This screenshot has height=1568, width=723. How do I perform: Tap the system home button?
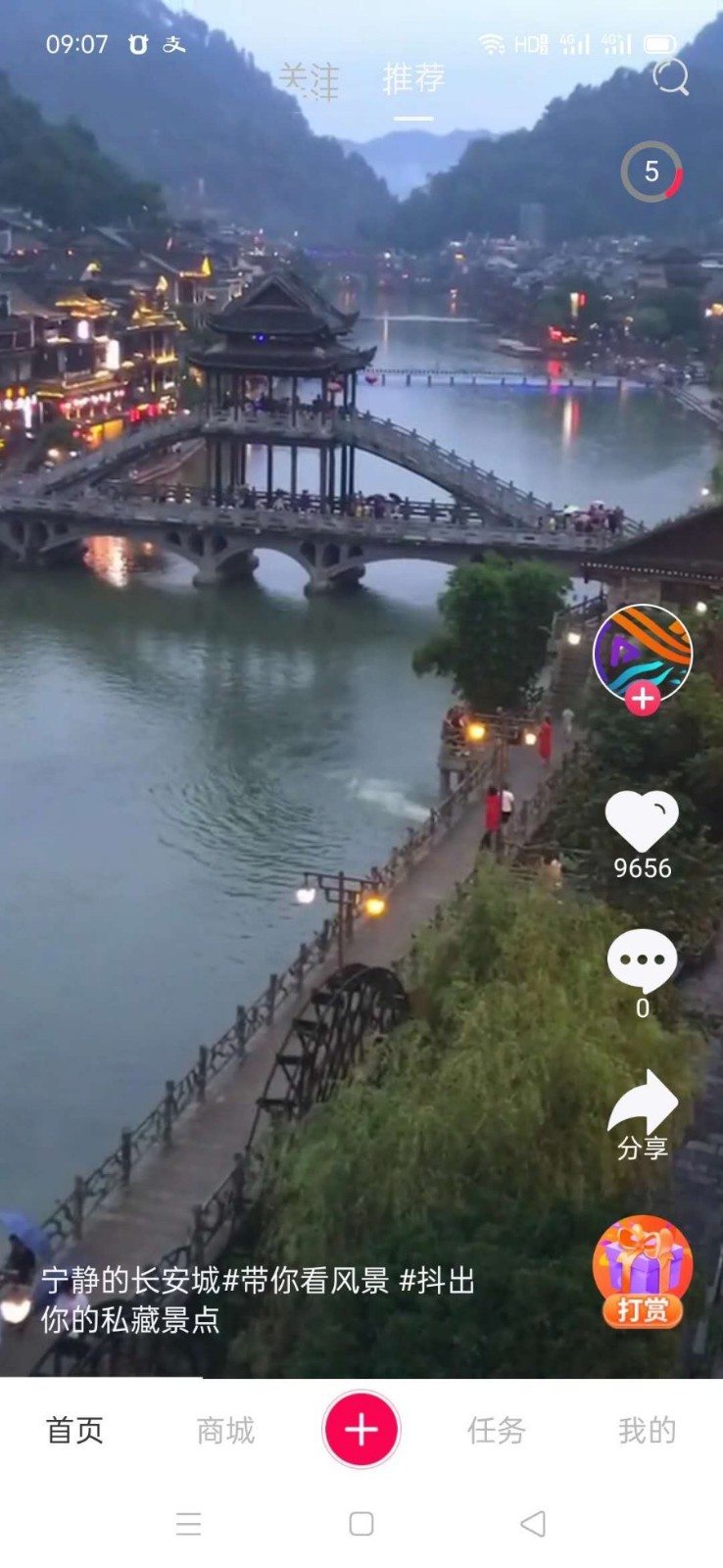click(361, 1524)
